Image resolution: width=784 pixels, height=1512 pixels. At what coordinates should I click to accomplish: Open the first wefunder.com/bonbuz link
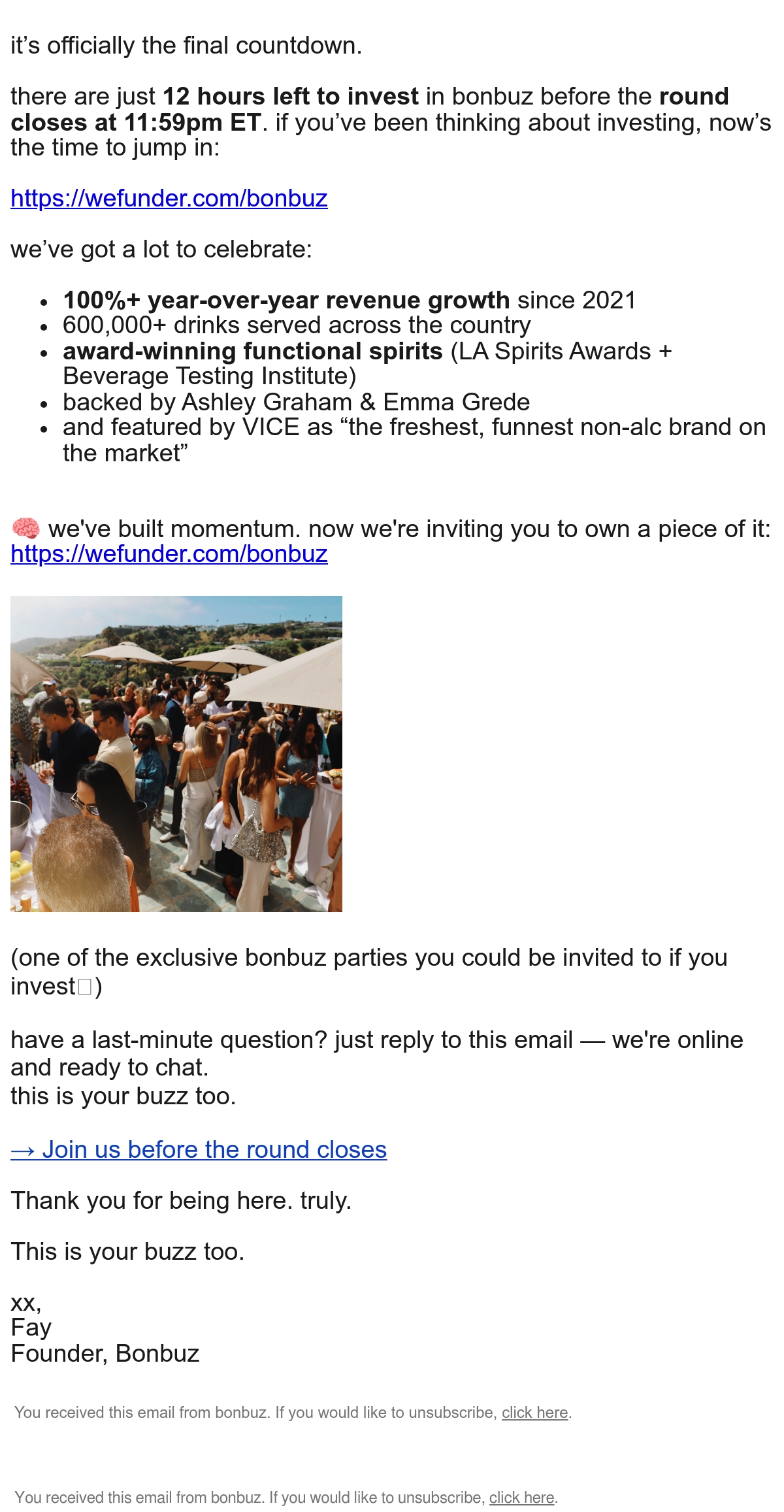(x=169, y=199)
